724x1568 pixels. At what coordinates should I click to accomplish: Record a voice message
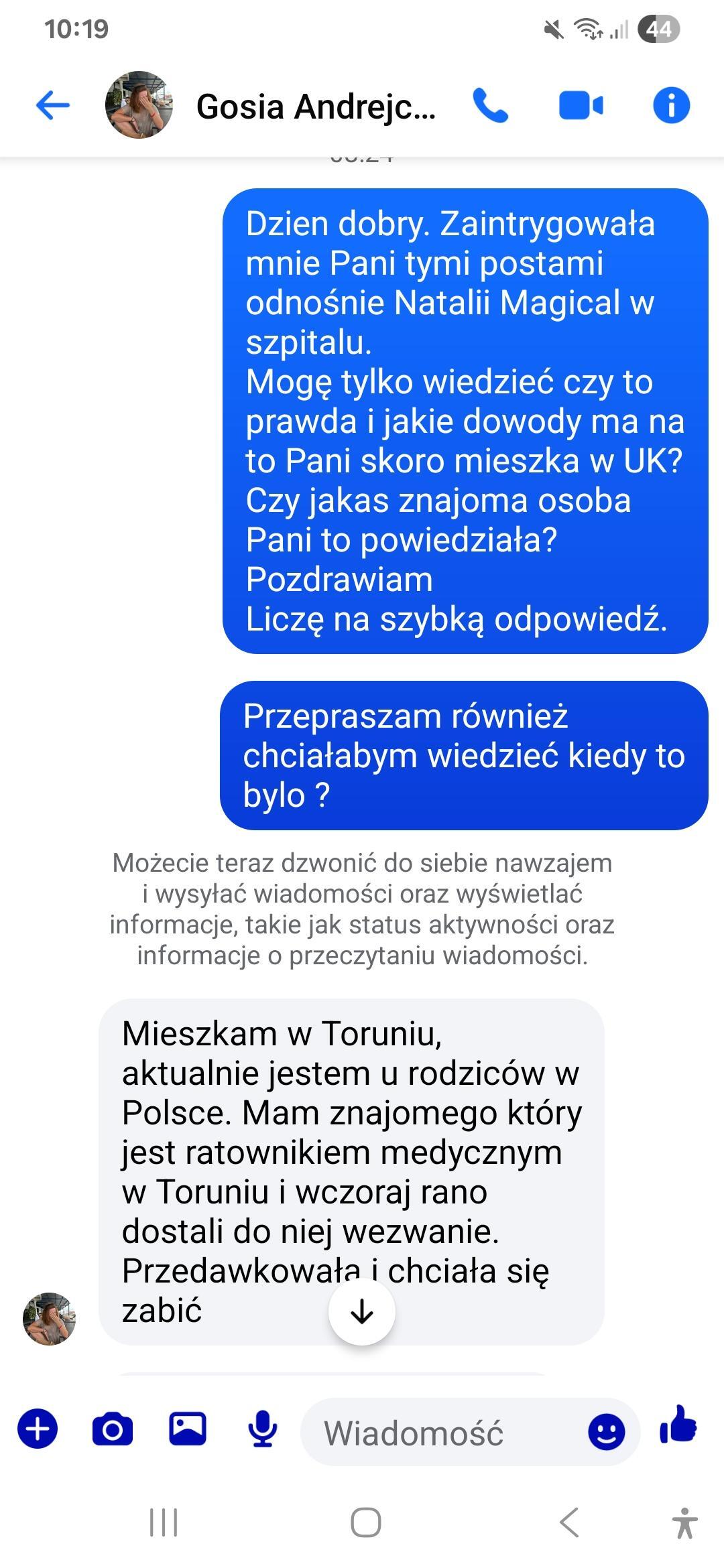click(x=262, y=1429)
